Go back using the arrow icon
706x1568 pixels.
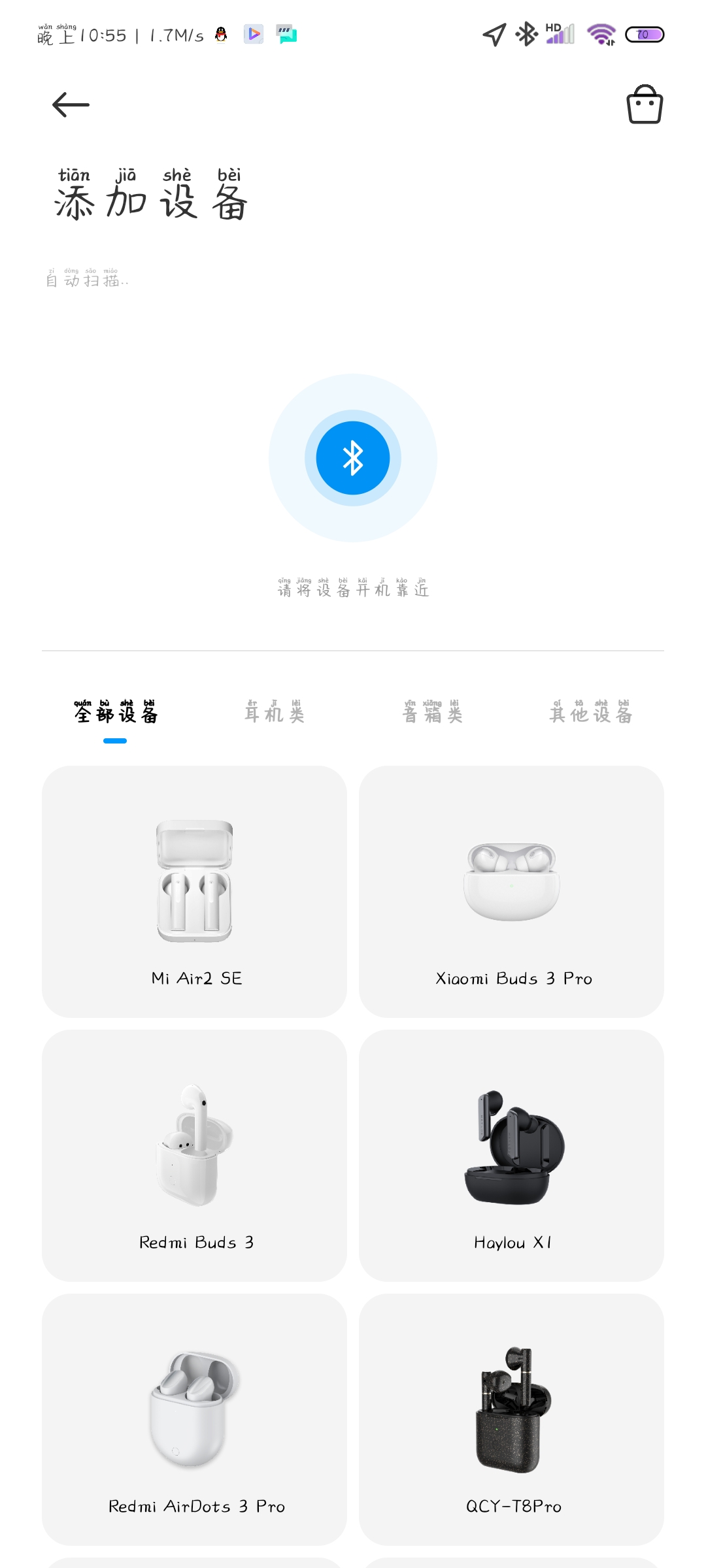click(71, 105)
